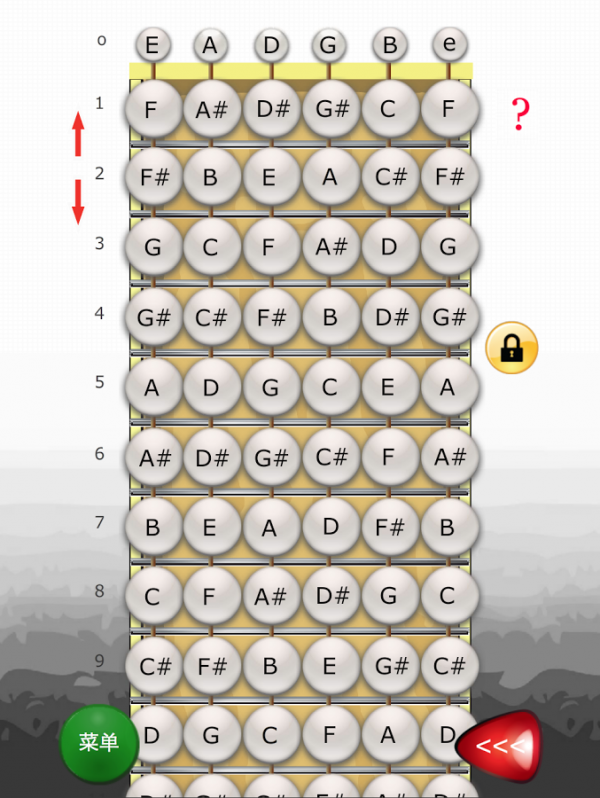Play the open high e string note
The image size is (600, 798).
click(450, 44)
